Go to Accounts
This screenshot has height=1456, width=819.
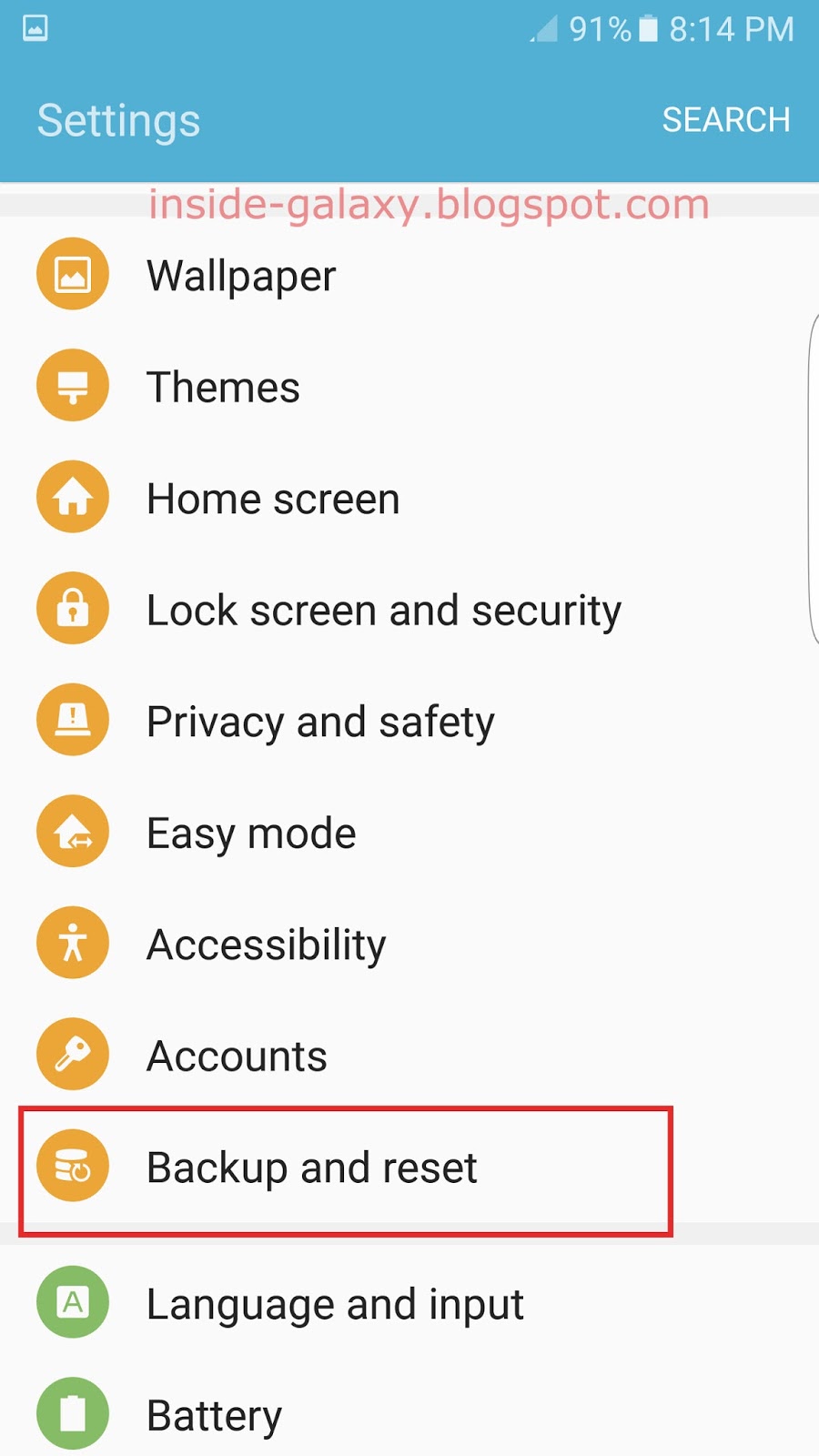tap(409, 1055)
